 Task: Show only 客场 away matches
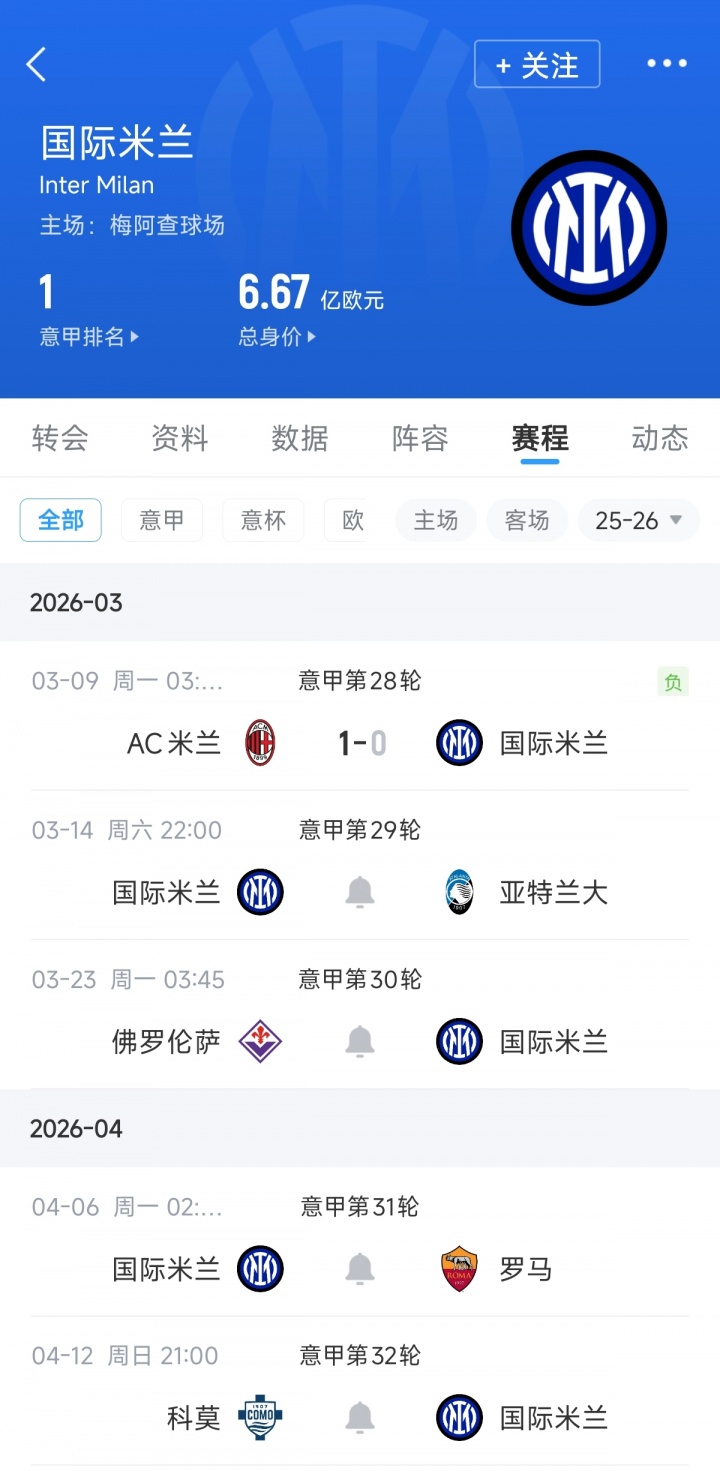click(x=527, y=520)
